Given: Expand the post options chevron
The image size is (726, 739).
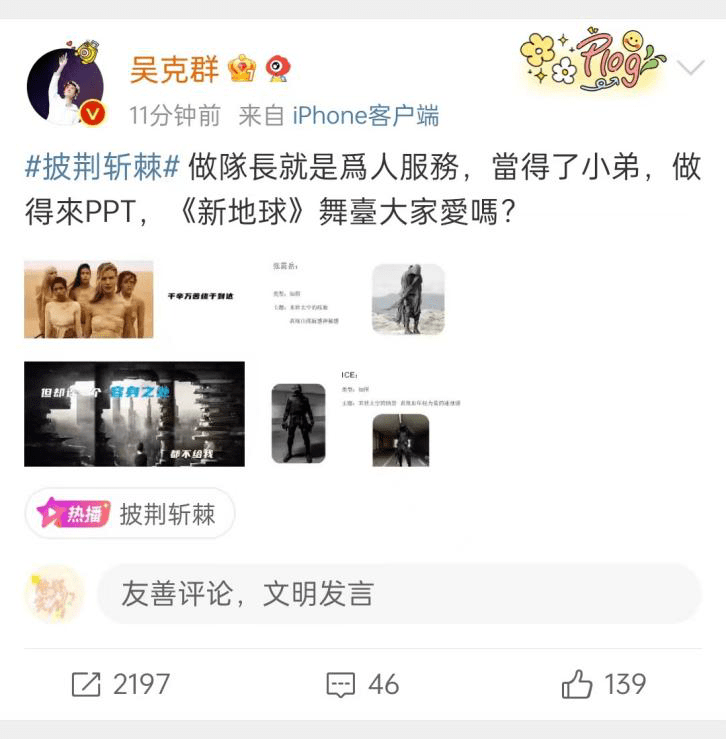Looking at the screenshot, I should pyautogui.click(x=691, y=68).
